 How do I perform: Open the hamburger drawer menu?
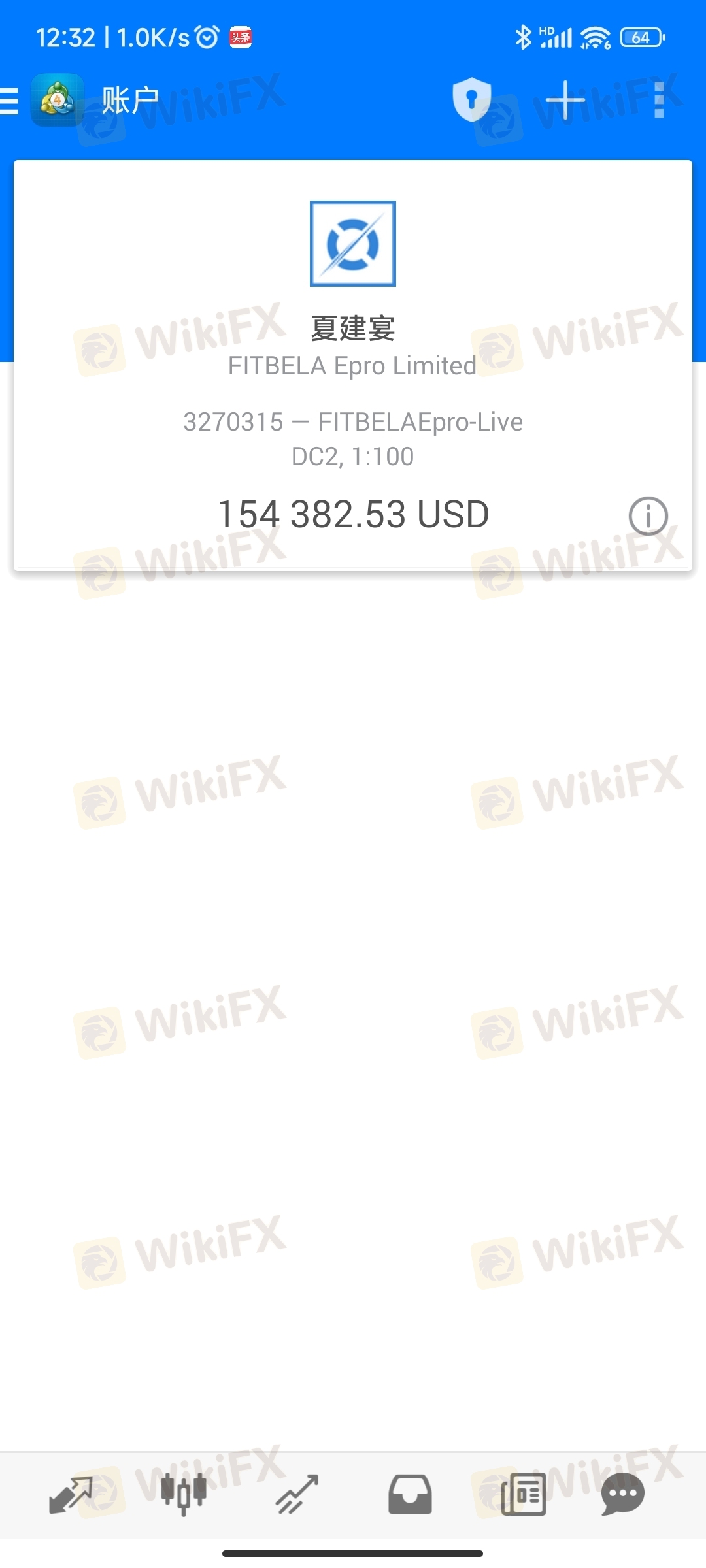pos(10,101)
